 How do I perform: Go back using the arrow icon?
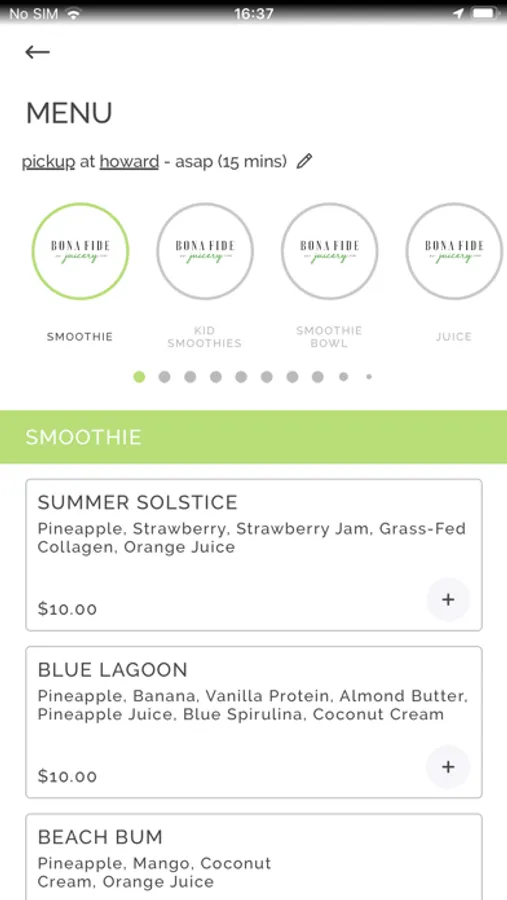pyautogui.click(x=37, y=52)
